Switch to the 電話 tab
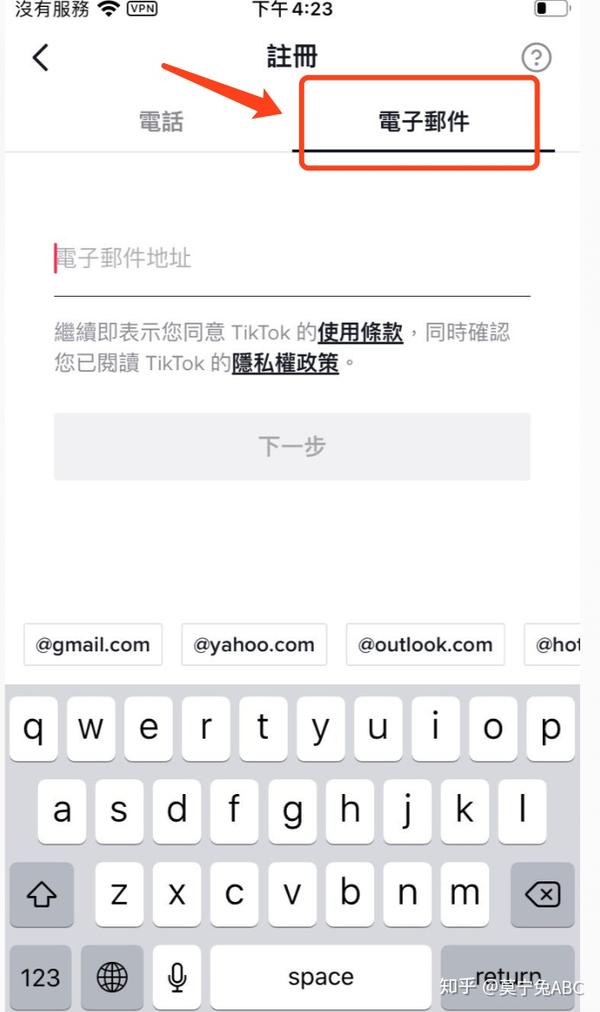Viewport: 600px width, 1012px height. point(161,121)
